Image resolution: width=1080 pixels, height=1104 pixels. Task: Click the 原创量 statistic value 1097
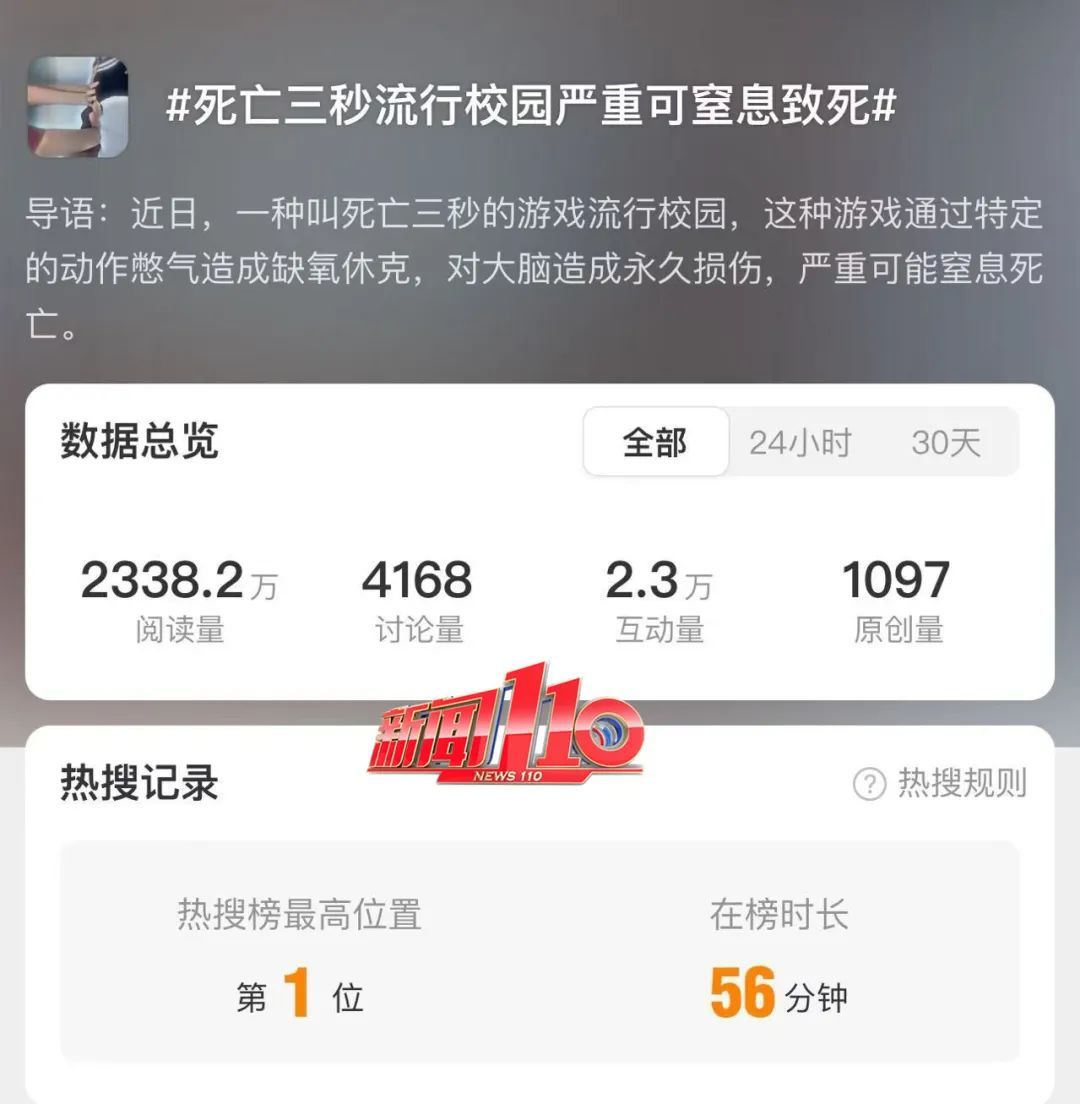coord(898,580)
